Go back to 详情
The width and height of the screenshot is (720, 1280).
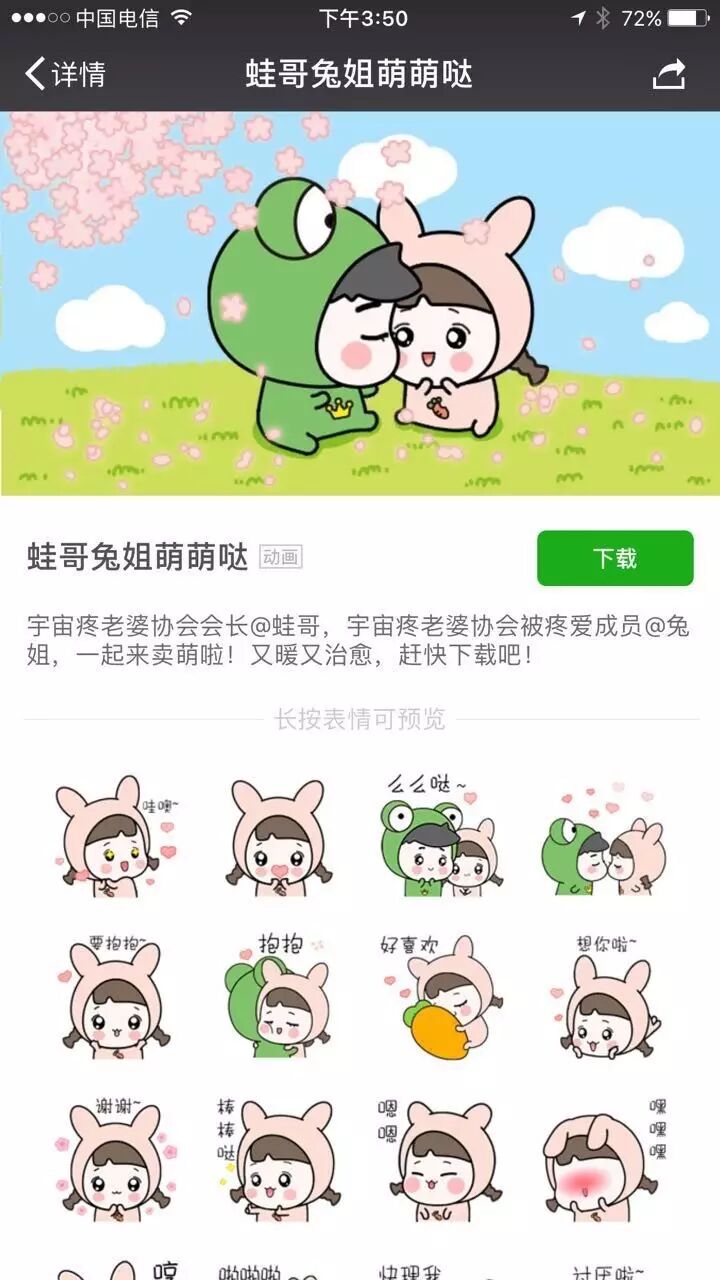[65, 74]
